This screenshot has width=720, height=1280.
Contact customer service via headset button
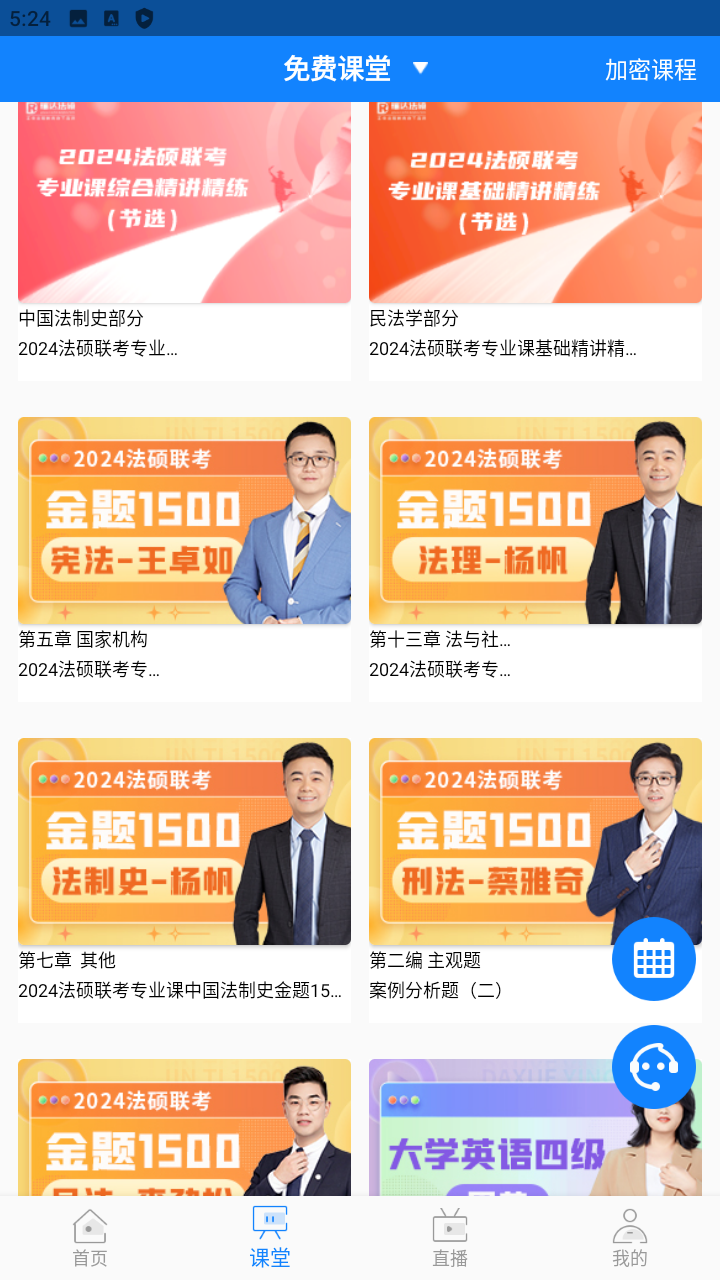click(654, 1067)
